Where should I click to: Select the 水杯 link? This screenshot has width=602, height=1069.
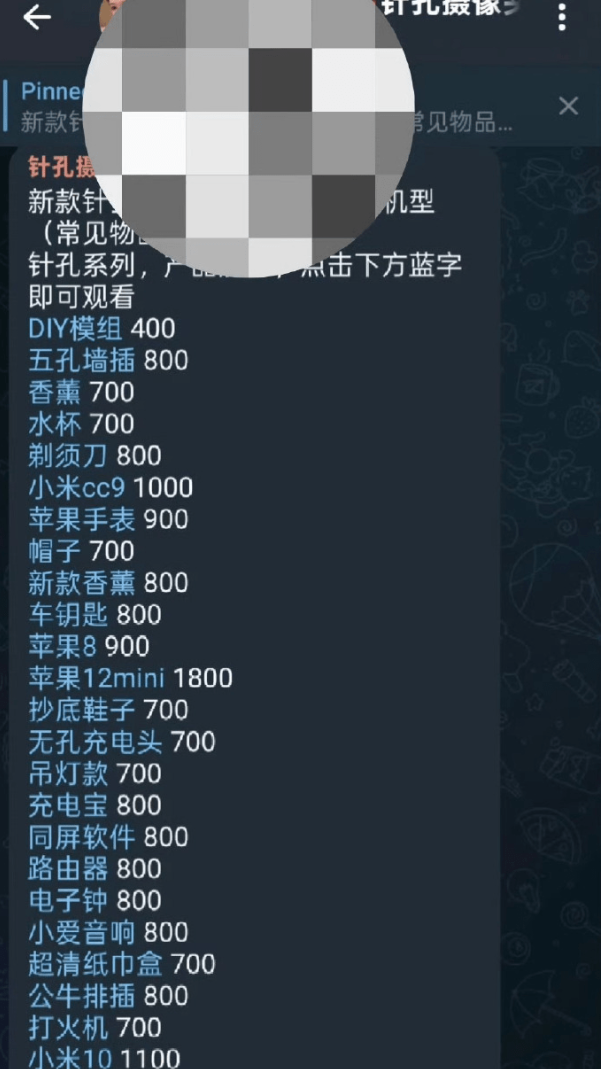tap(56, 424)
